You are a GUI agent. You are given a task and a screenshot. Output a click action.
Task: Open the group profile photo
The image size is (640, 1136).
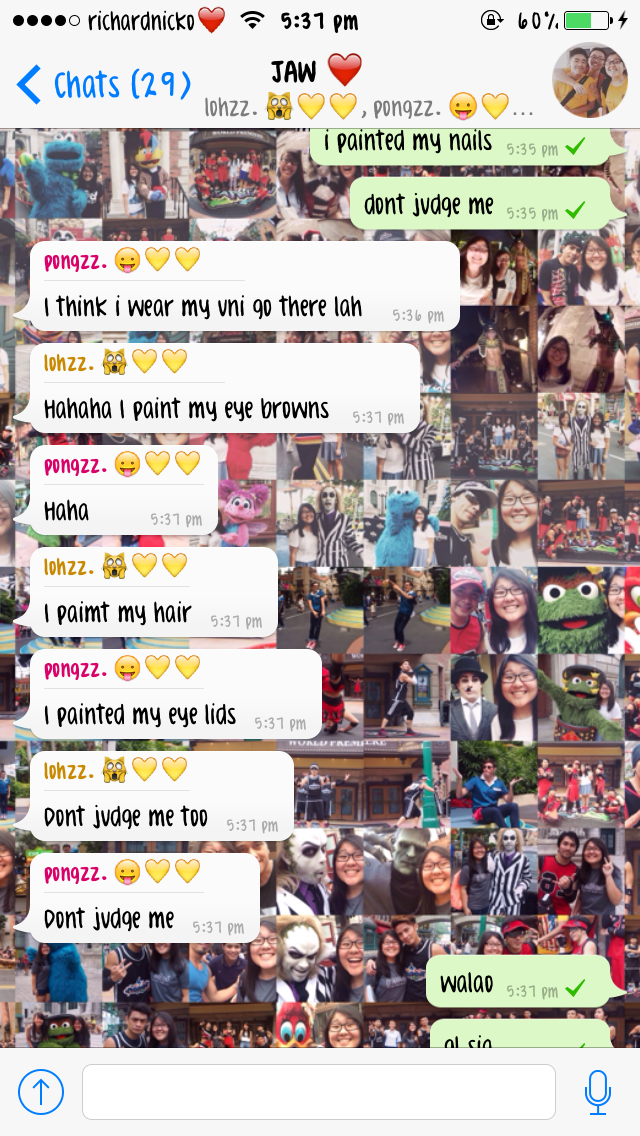(590, 82)
